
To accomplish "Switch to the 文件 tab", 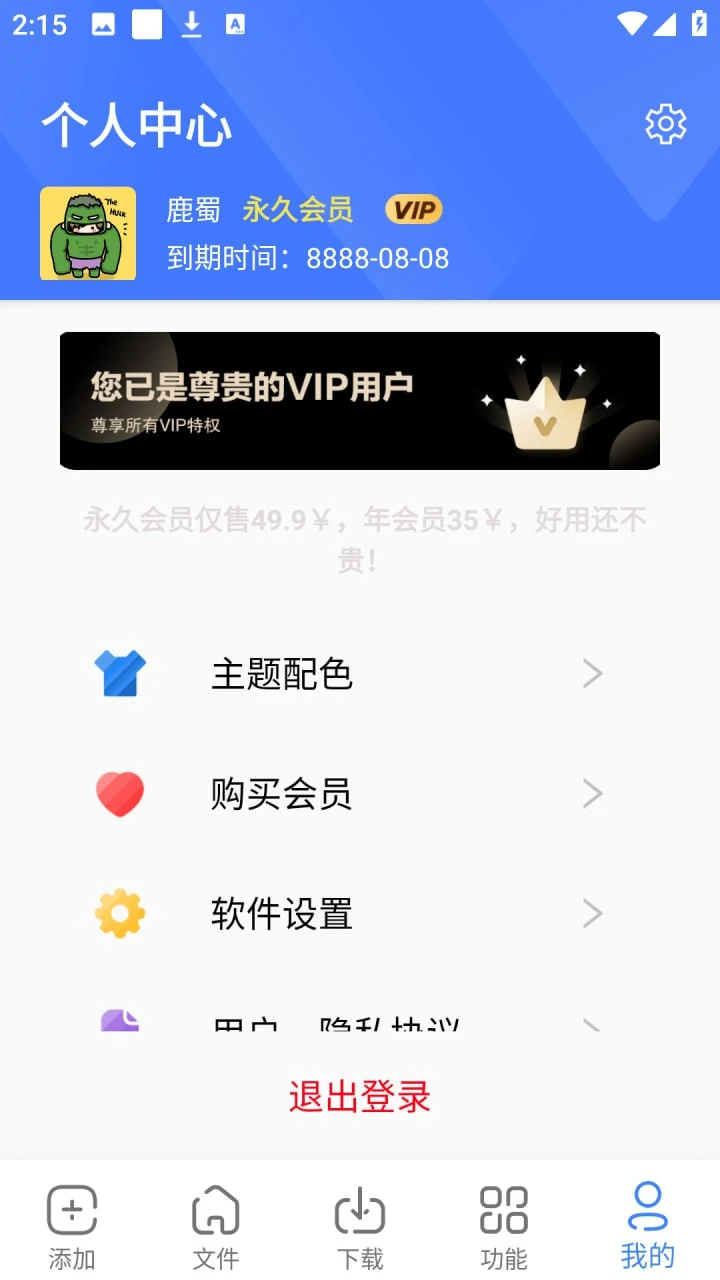I will click(x=216, y=1226).
